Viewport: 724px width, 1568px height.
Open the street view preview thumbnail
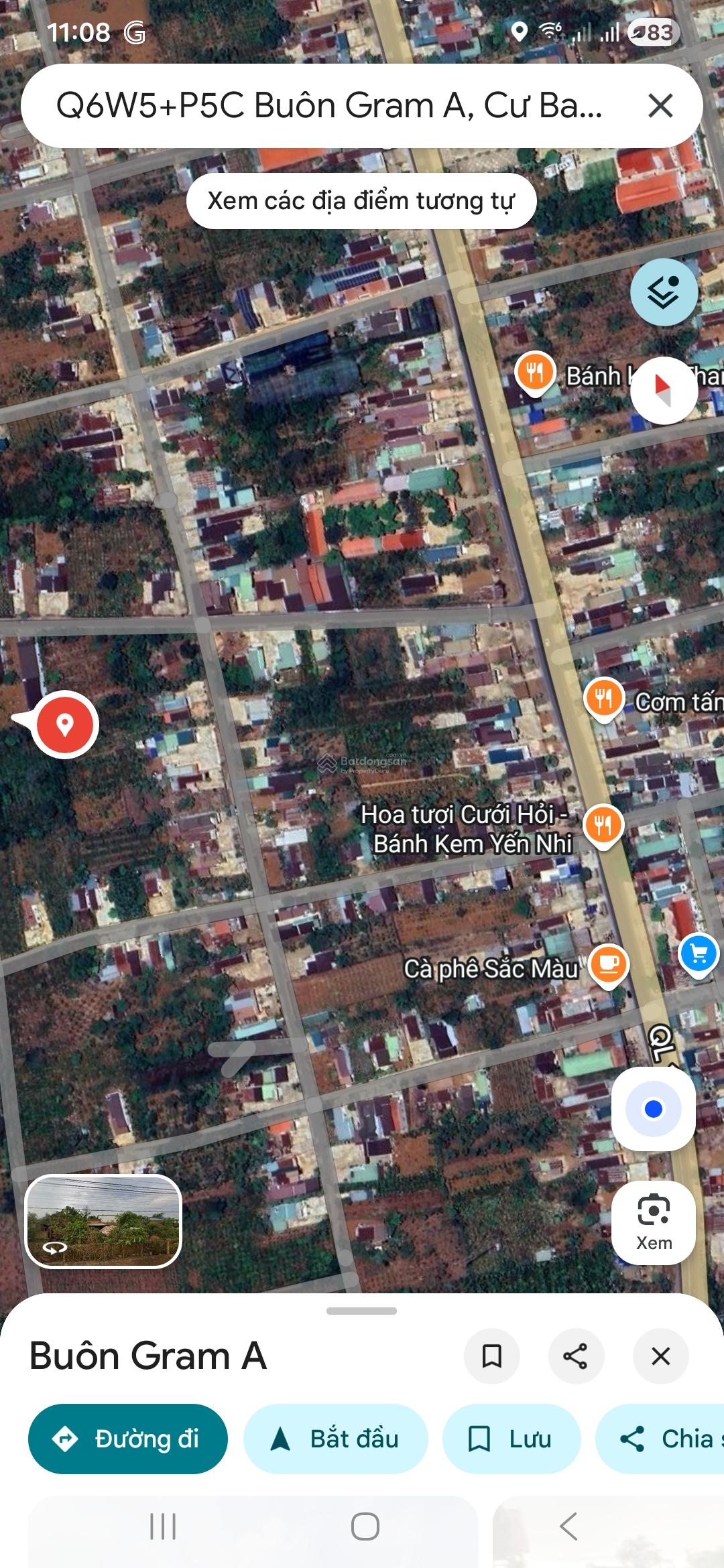[104, 1222]
